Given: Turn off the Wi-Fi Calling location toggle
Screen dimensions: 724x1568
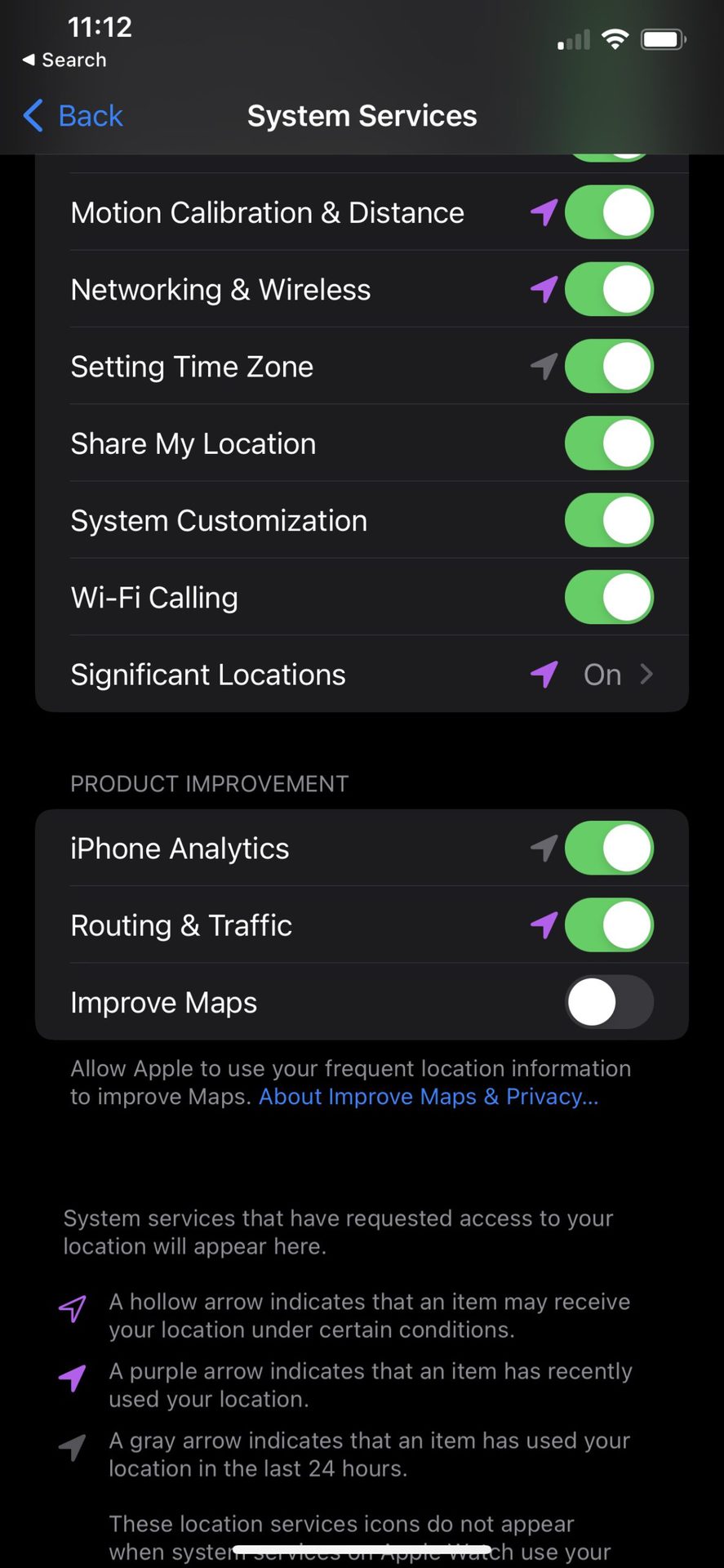Looking at the screenshot, I should point(609,597).
